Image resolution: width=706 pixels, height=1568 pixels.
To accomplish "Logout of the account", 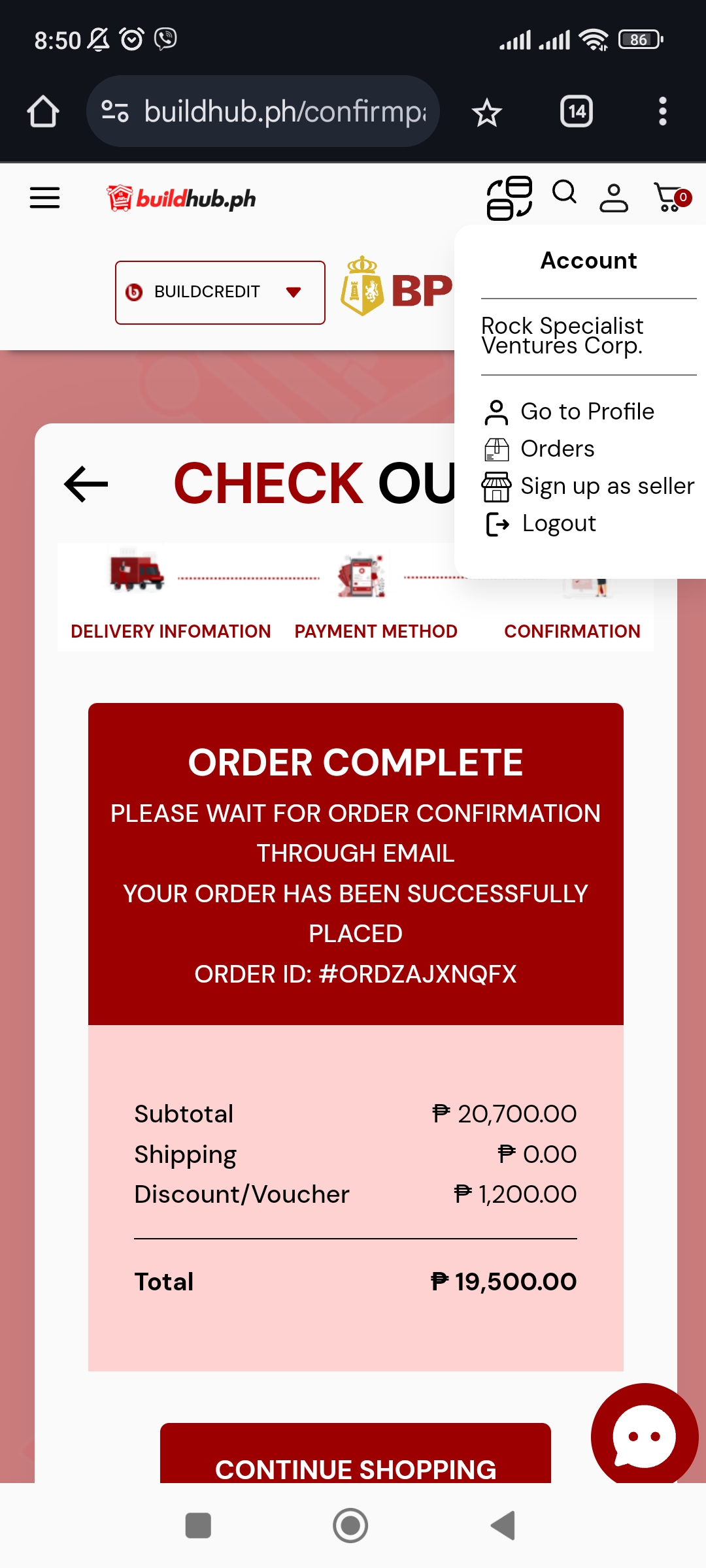I will point(558,523).
